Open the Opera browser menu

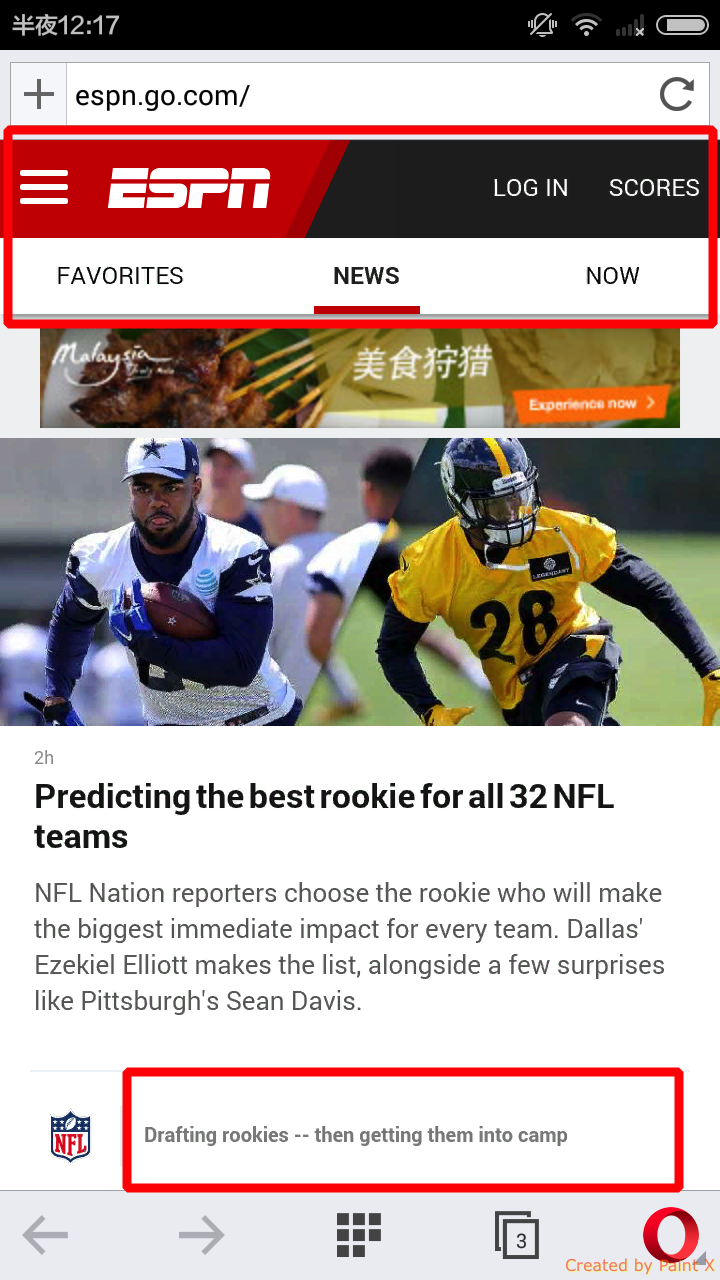[x=670, y=1235]
